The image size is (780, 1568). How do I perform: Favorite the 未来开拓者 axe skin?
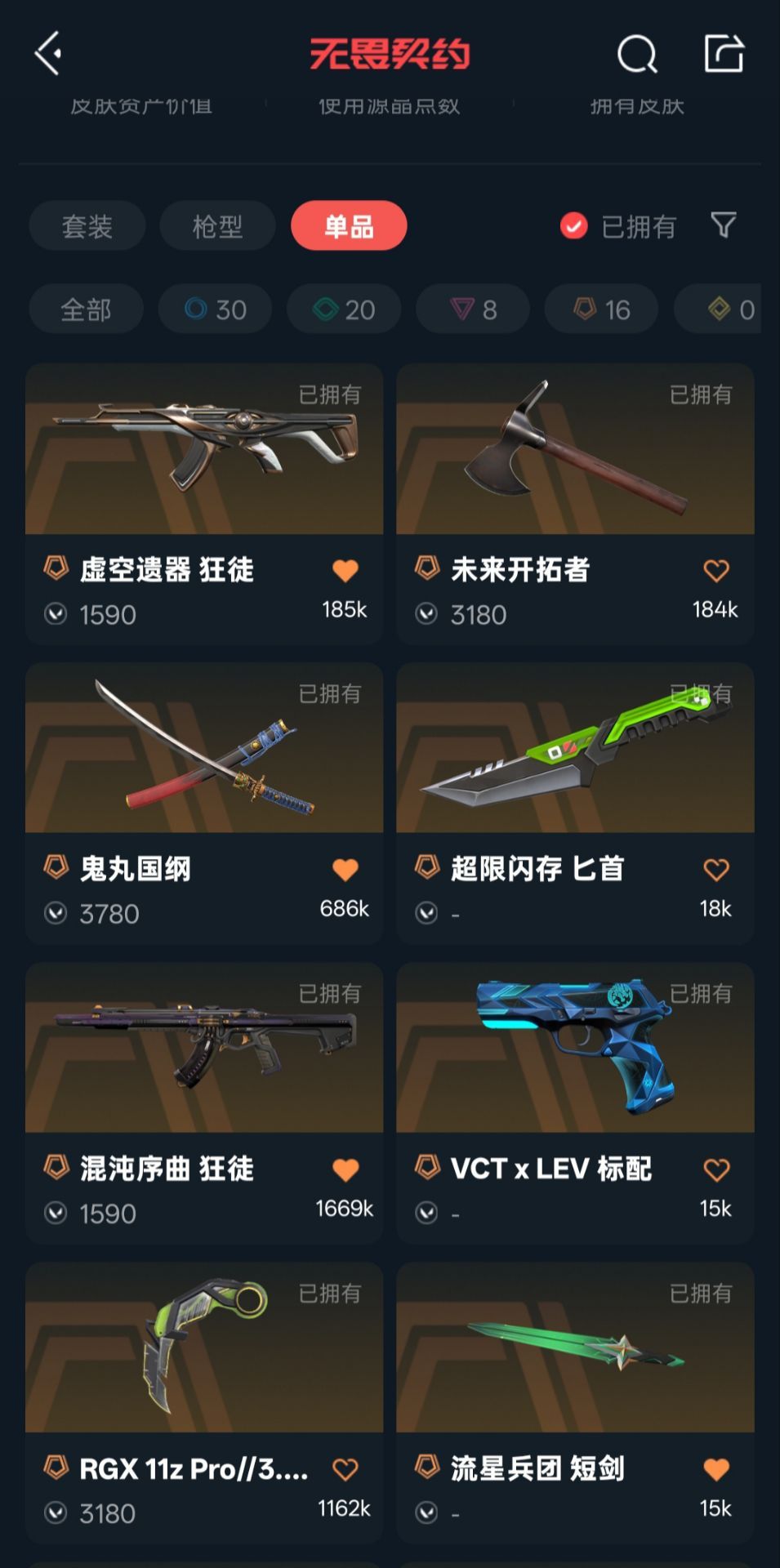pos(715,570)
